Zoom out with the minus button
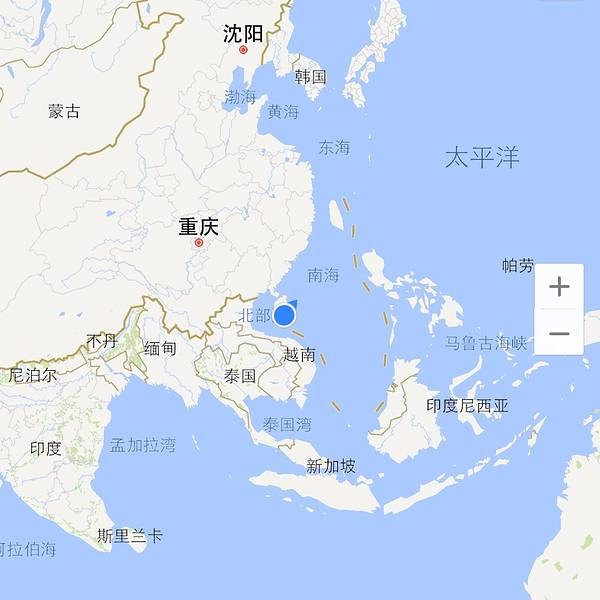The width and height of the screenshot is (600, 600). pyautogui.click(x=559, y=334)
